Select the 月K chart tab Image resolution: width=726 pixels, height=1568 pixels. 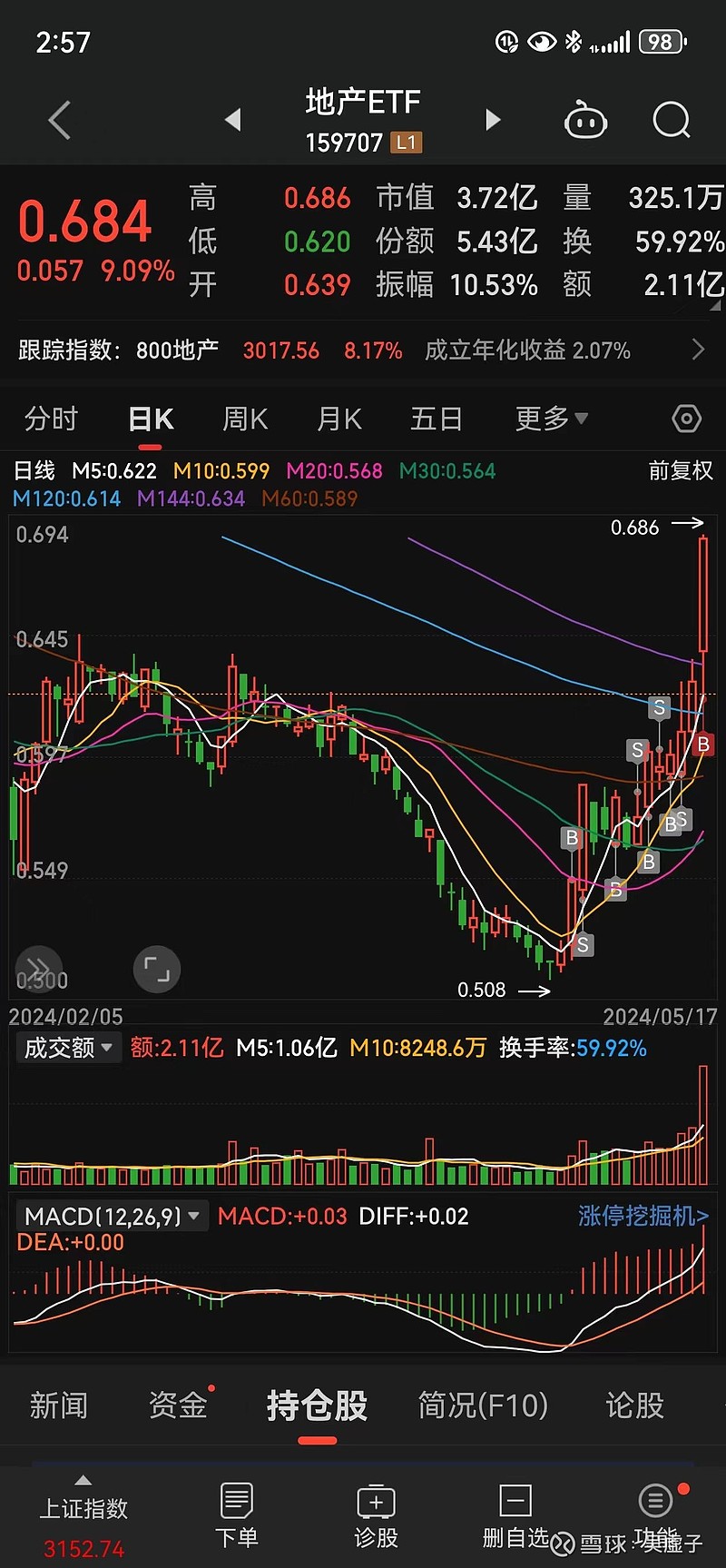click(x=339, y=419)
